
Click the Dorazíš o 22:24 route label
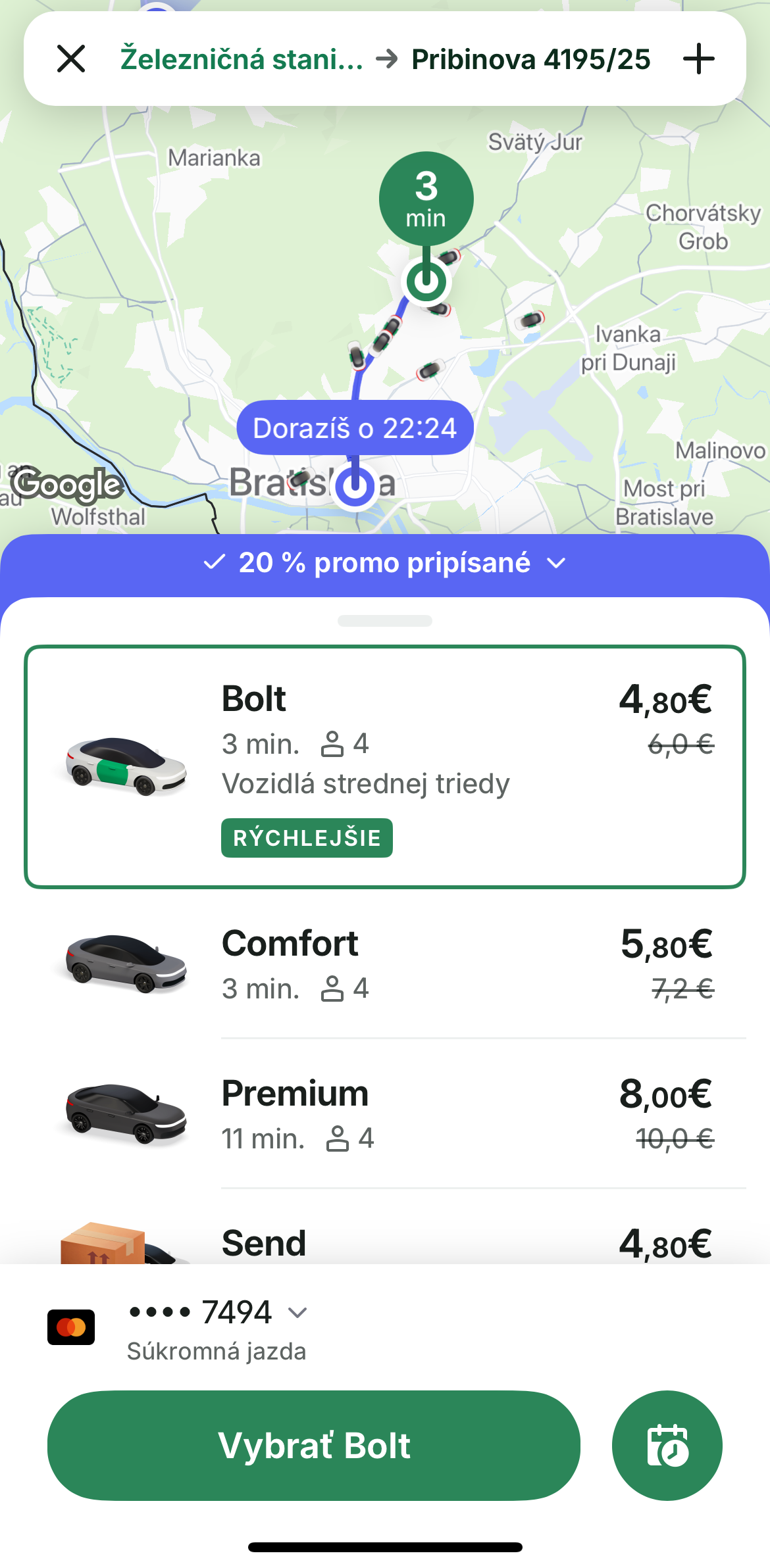355,428
